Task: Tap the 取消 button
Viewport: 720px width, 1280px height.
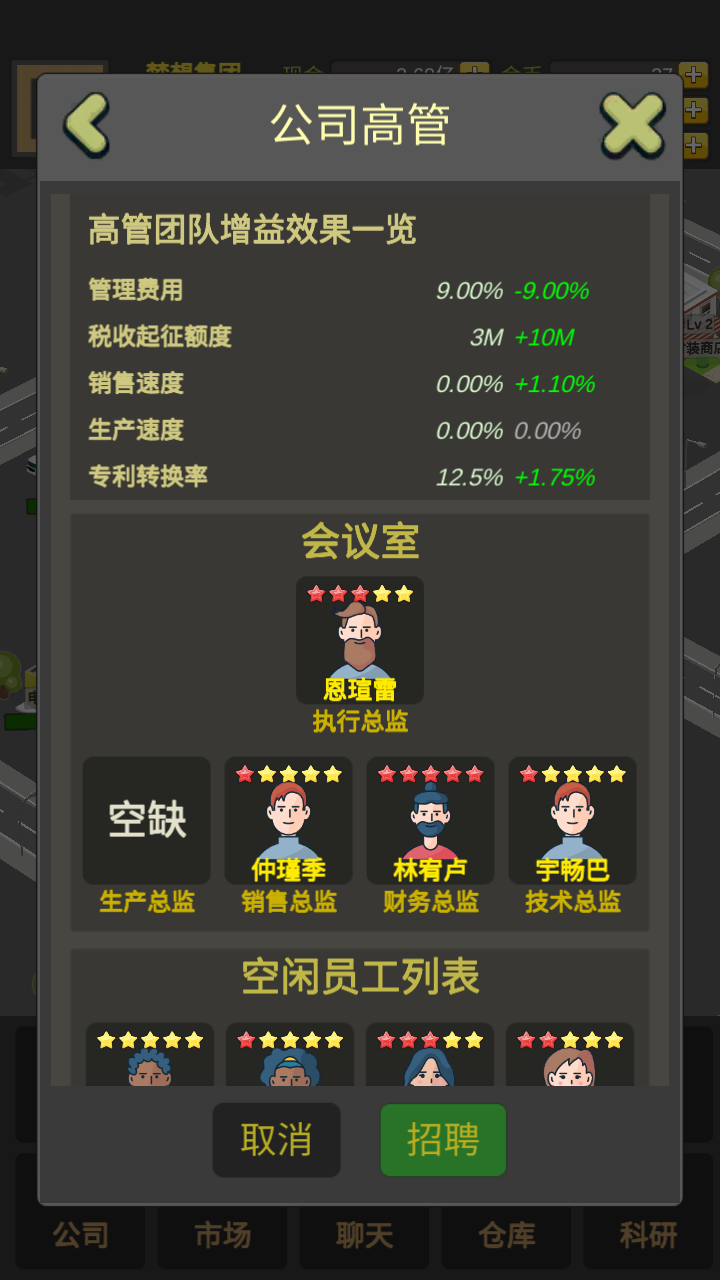Action: click(277, 1140)
